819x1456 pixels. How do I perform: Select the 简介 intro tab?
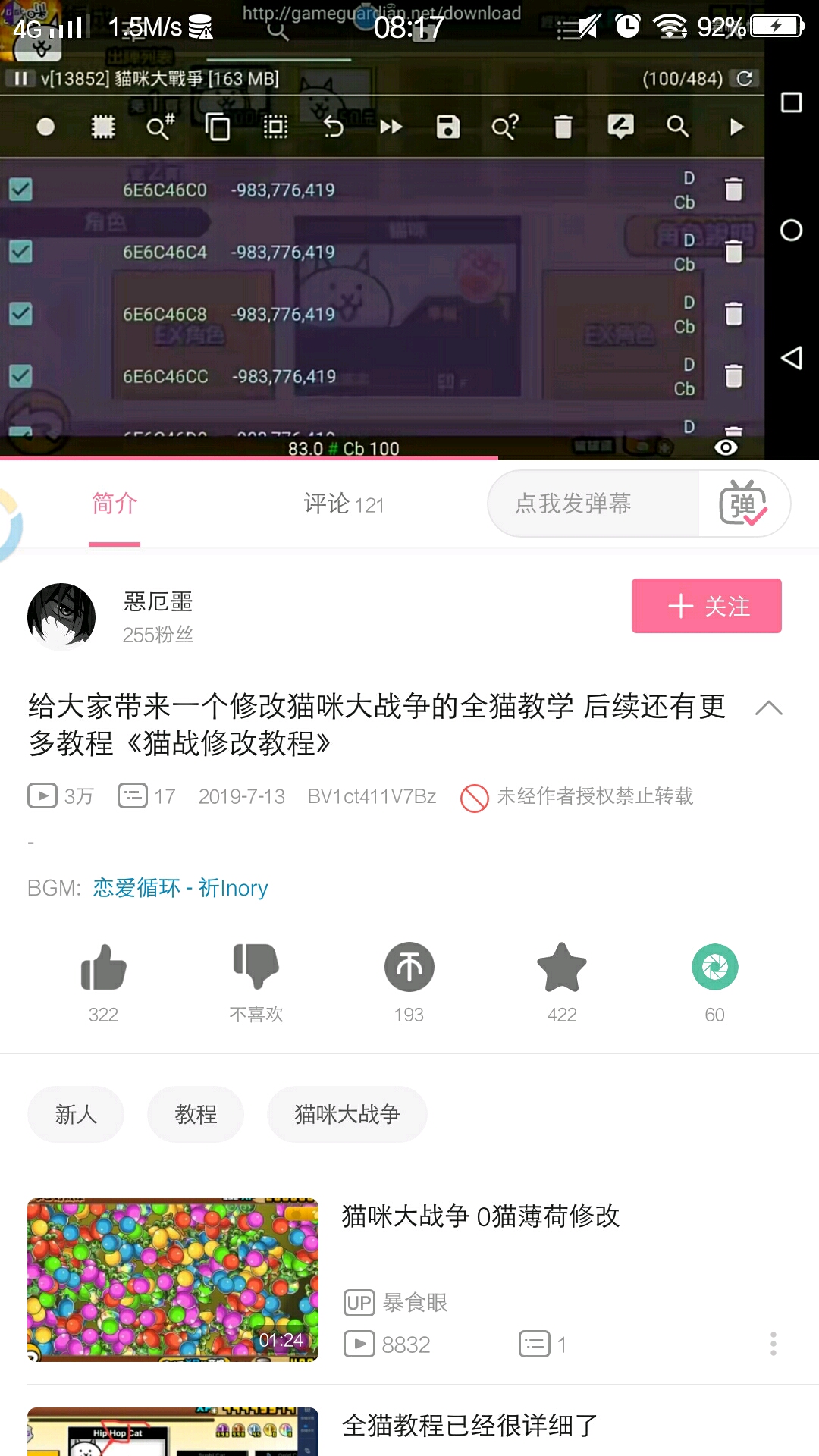[x=115, y=504]
